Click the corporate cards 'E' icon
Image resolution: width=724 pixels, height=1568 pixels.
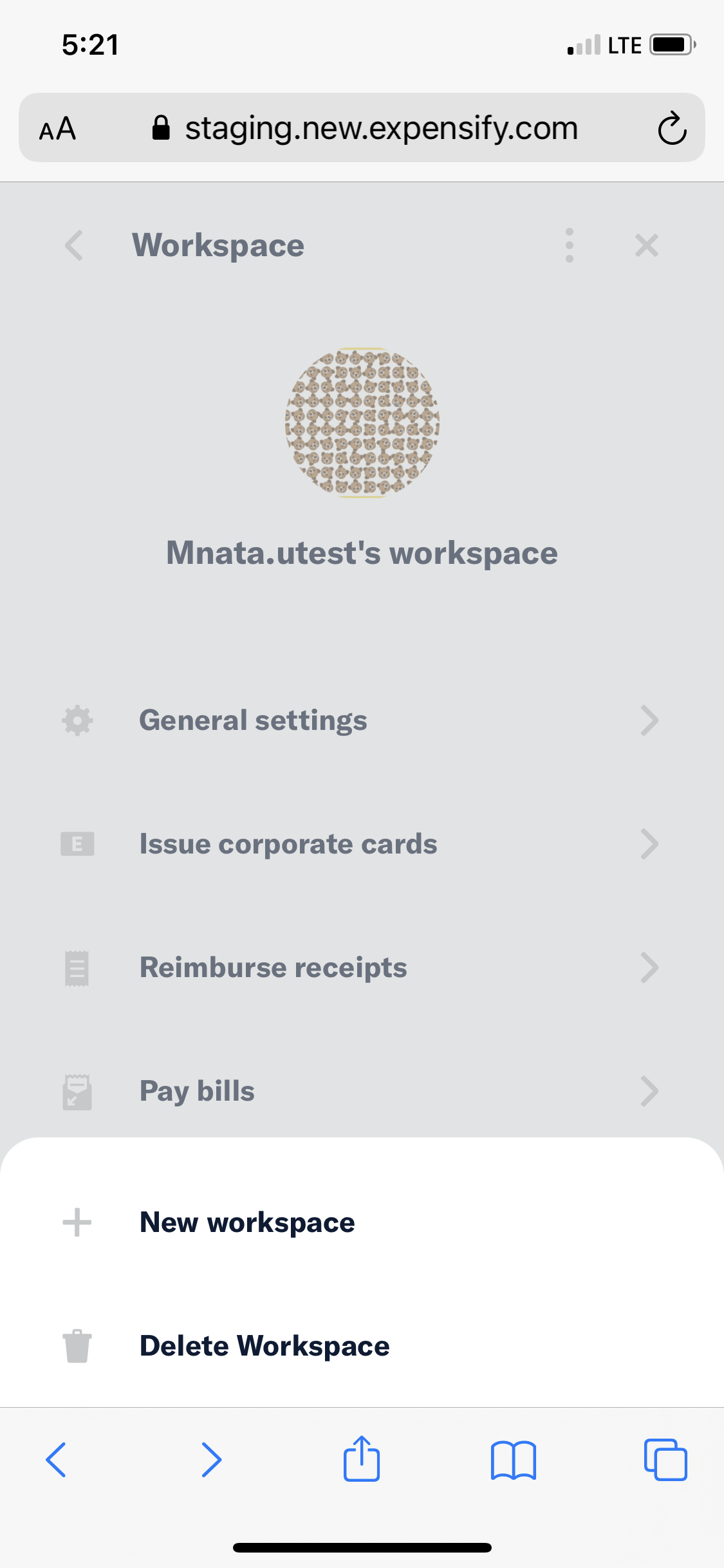coord(77,844)
